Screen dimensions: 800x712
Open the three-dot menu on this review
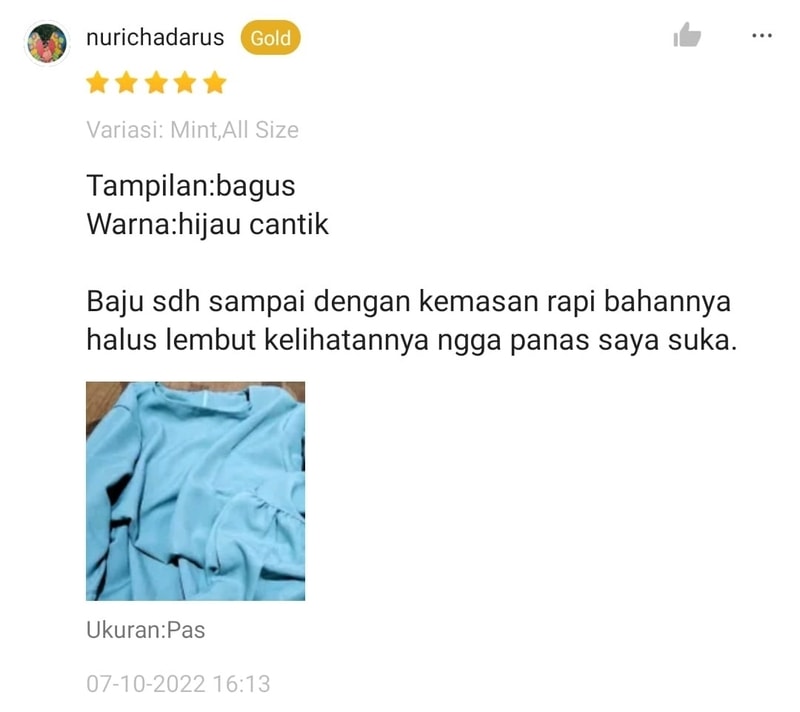pos(761,36)
